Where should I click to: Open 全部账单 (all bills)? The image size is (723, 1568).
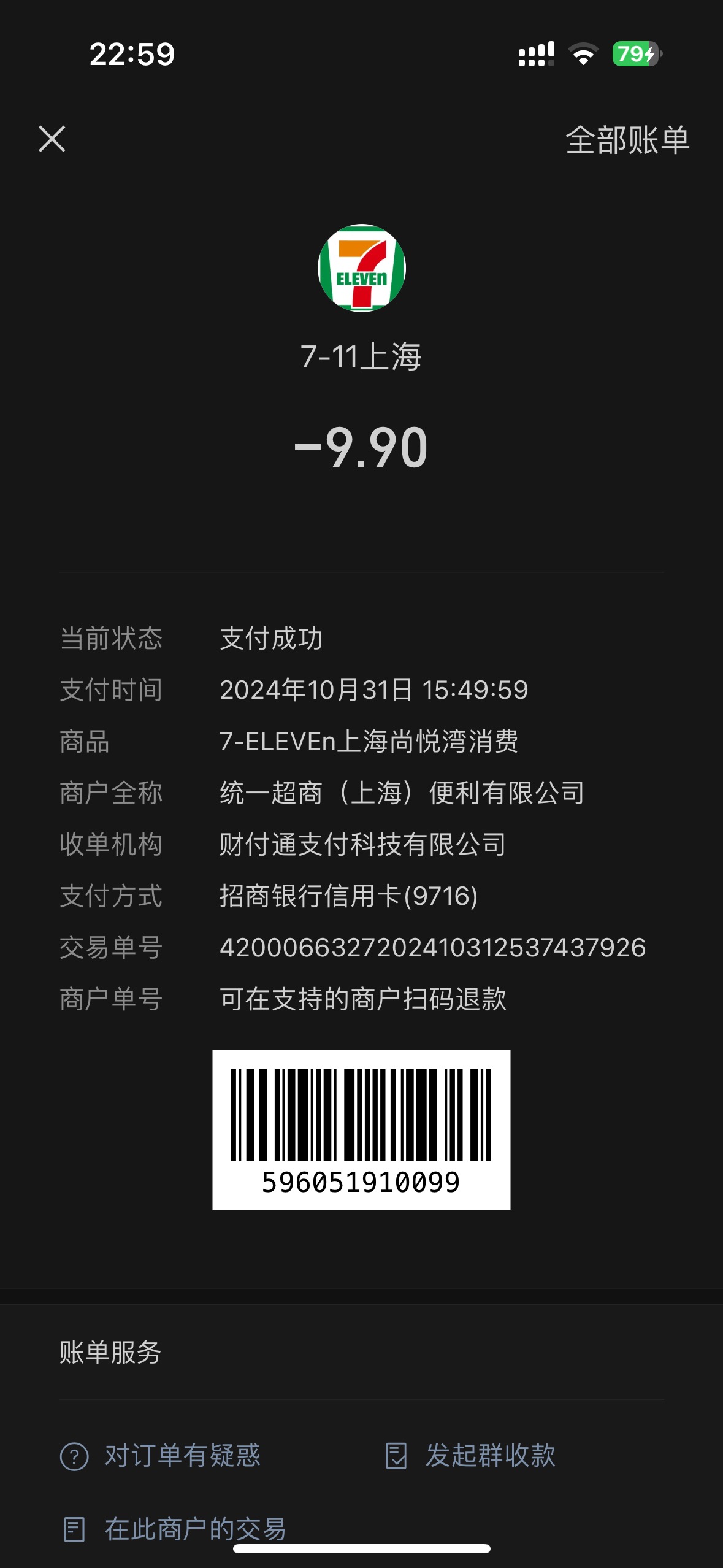627,140
